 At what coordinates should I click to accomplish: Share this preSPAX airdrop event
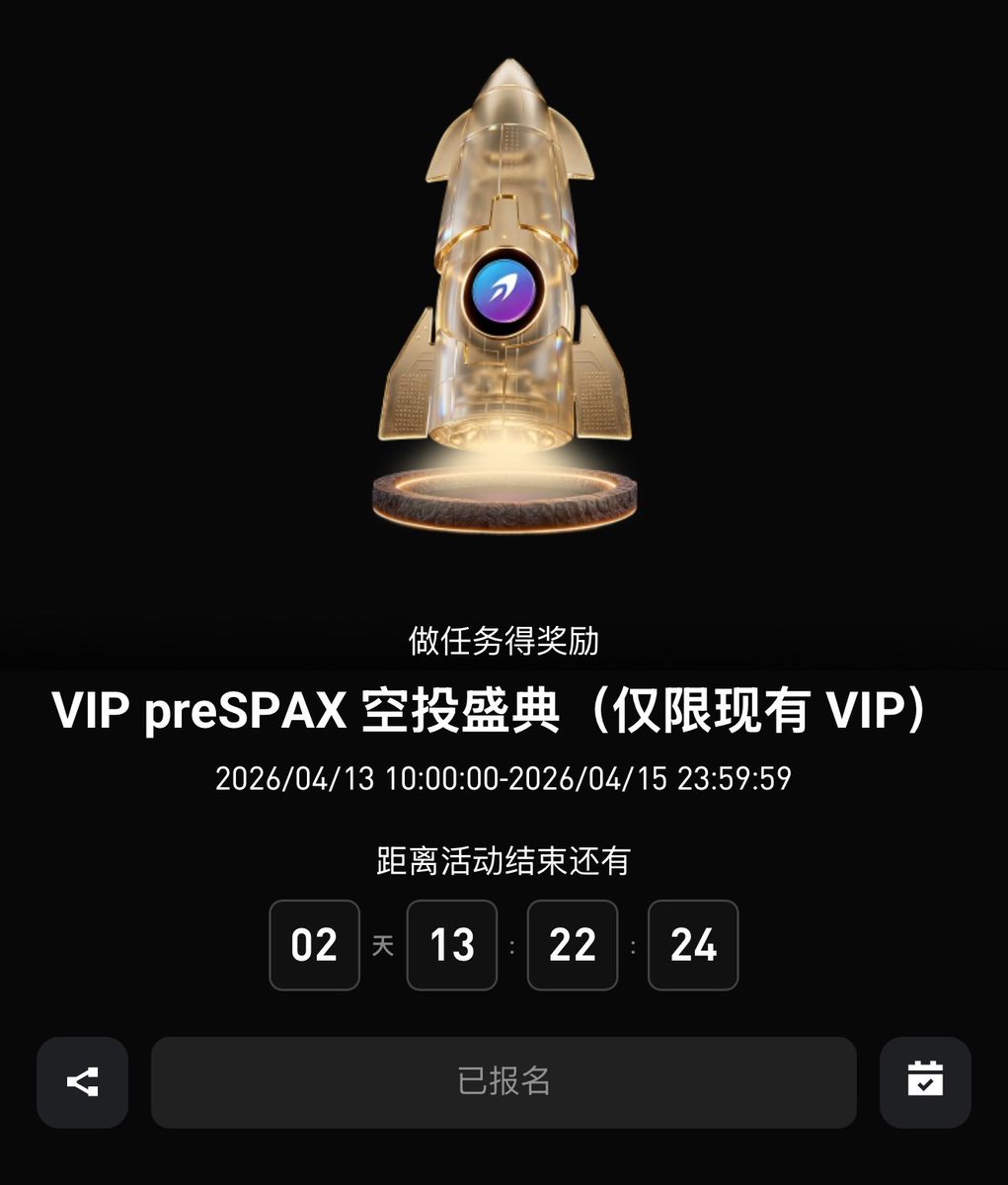point(82,1082)
